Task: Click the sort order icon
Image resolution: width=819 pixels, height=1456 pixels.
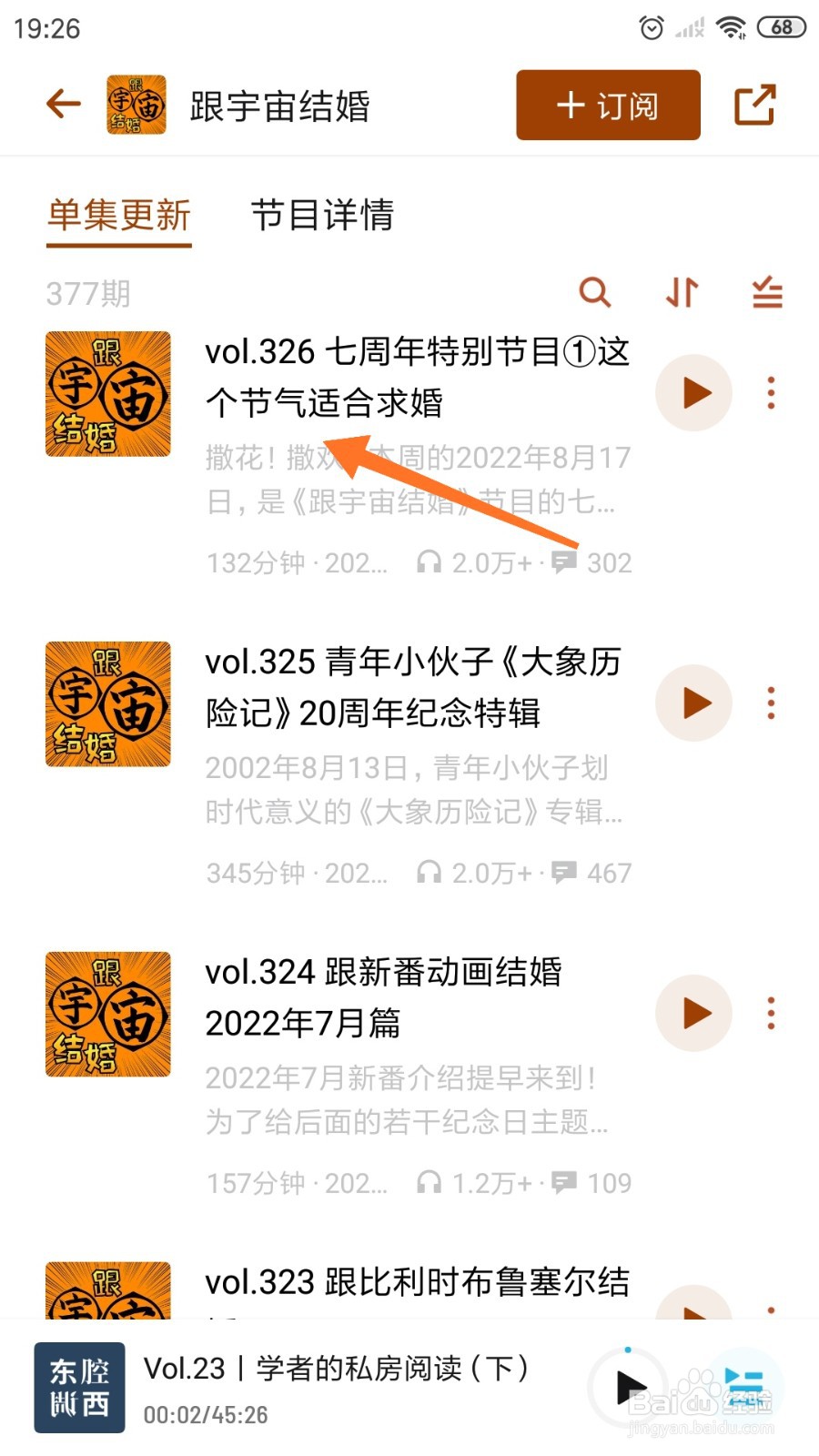Action: pyautogui.click(x=680, y=293)
